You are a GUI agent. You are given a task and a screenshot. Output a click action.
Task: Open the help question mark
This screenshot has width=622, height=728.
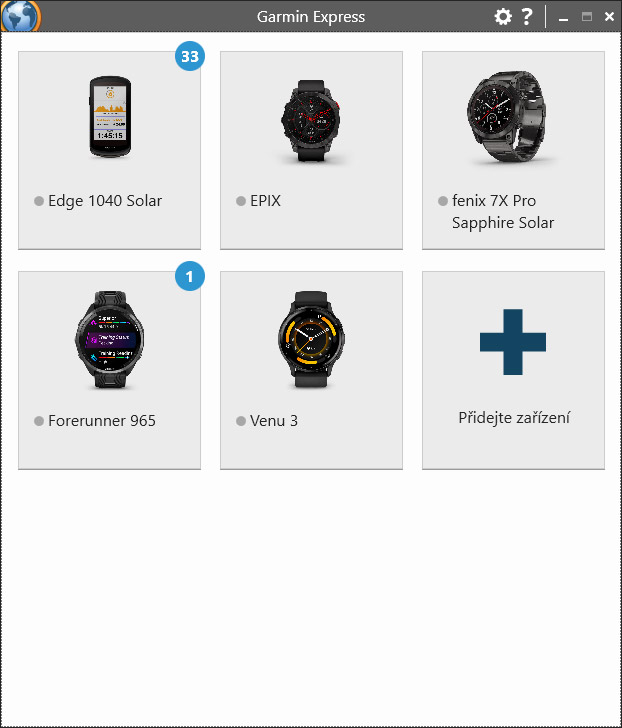coord(527,16)
